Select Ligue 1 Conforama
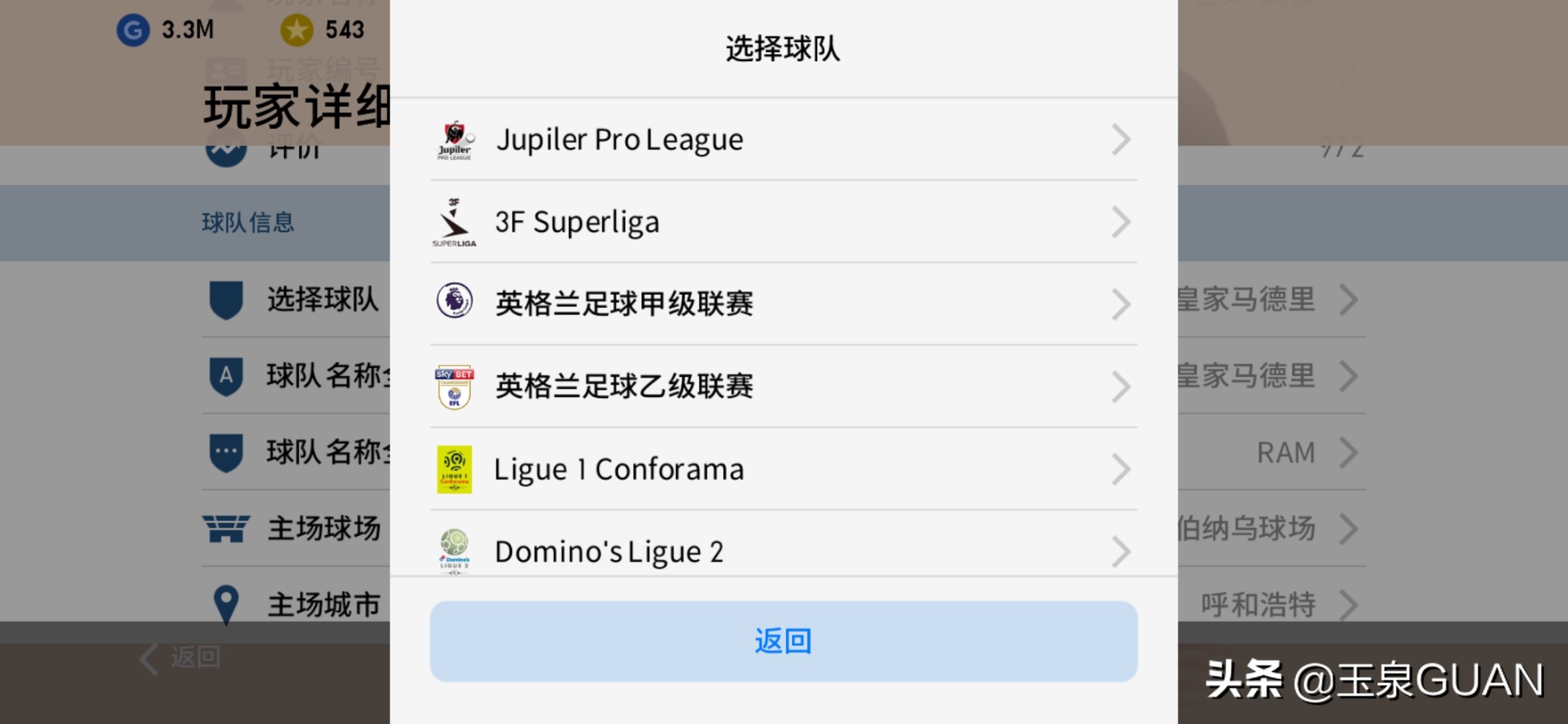 coord(783,469)
